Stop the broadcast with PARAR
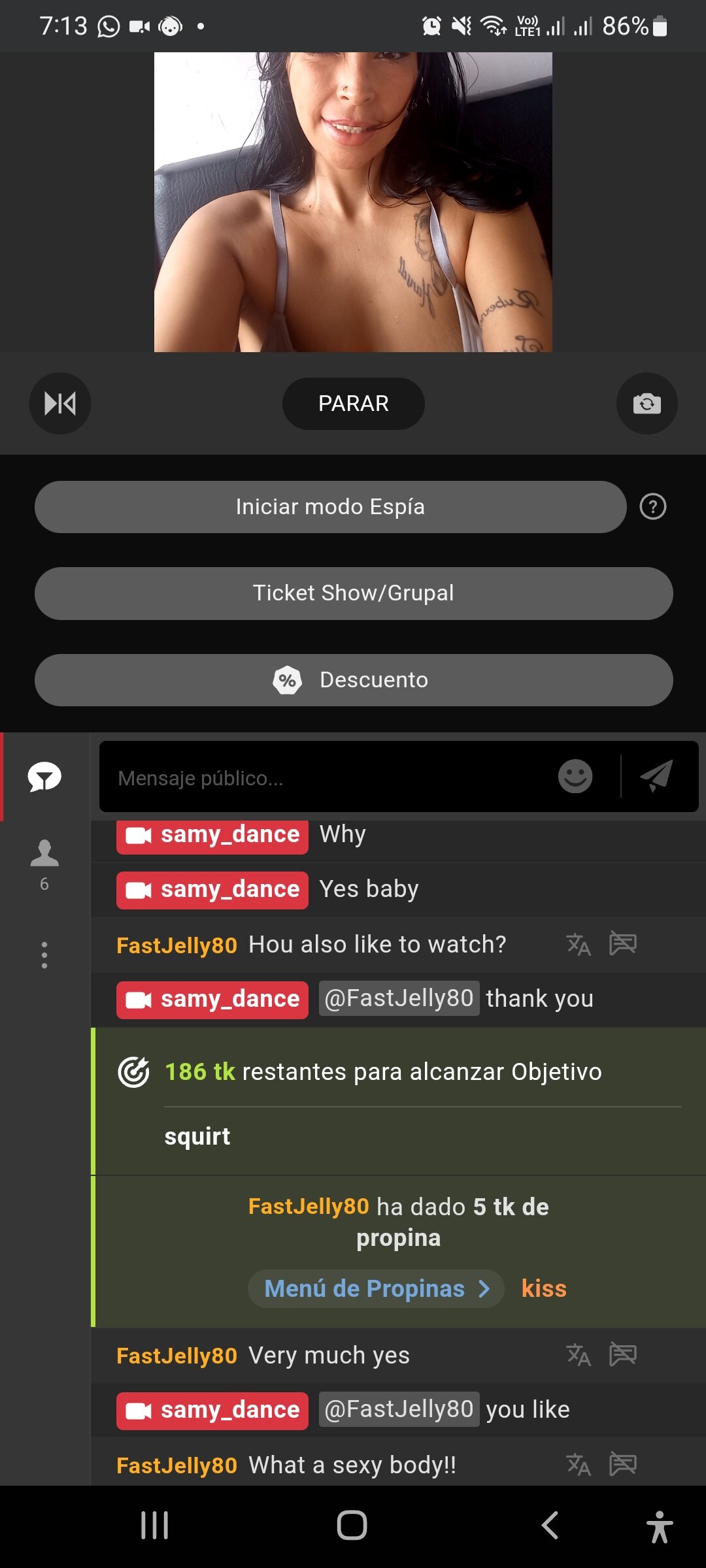 [x=353, y=403]
